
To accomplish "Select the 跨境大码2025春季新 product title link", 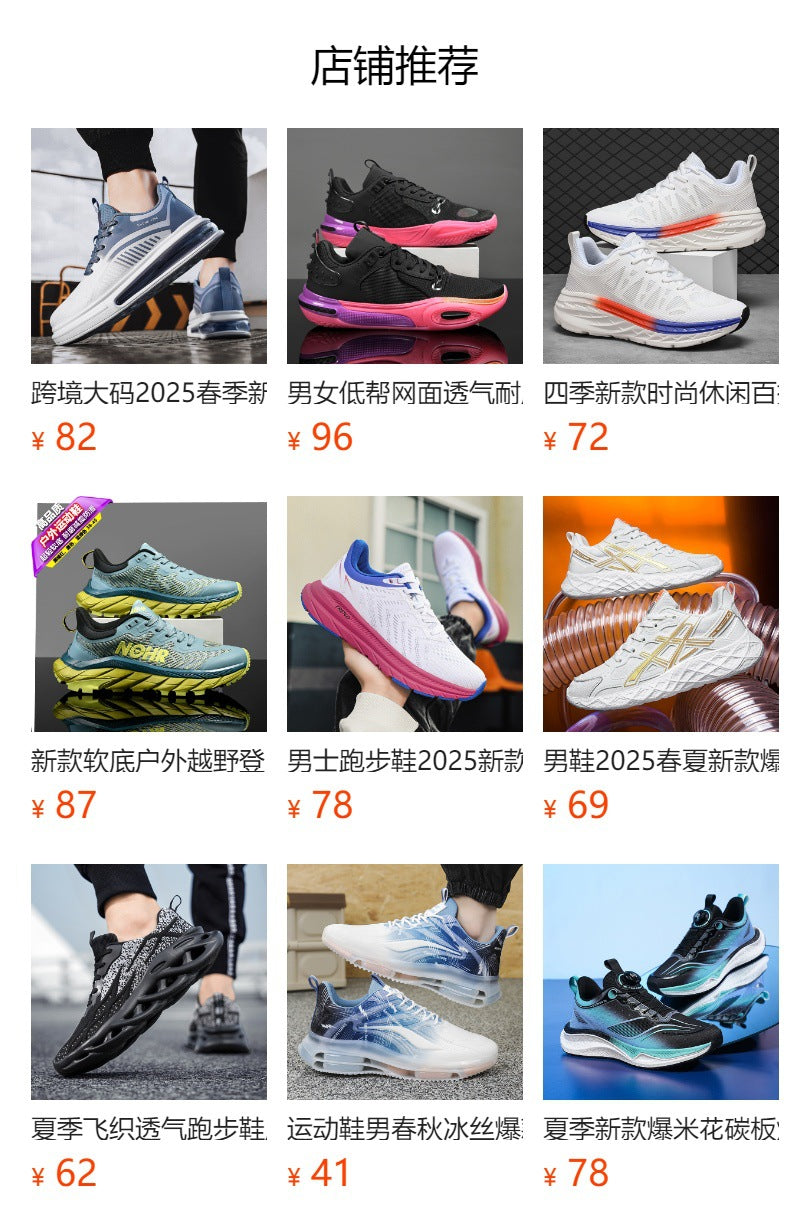I will pos(146,394).
